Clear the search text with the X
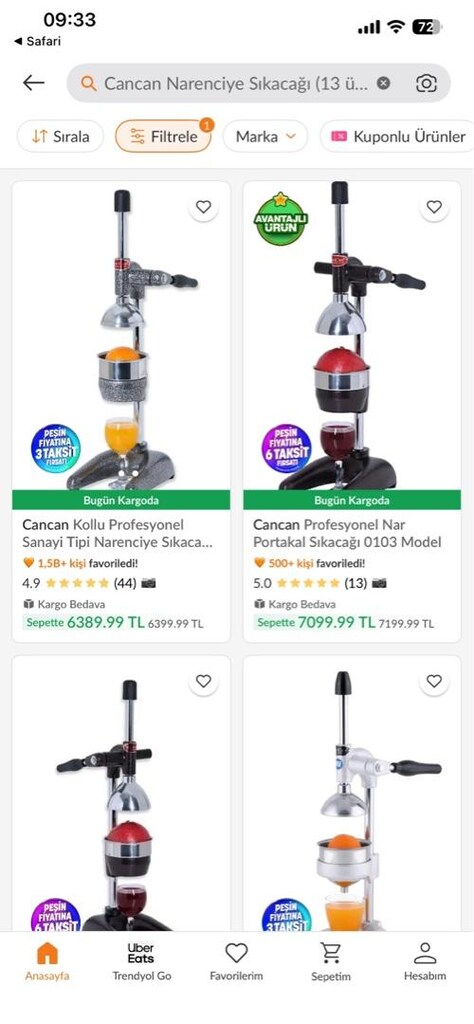This screenshot has width=474, height=1024. click(384, 83)
